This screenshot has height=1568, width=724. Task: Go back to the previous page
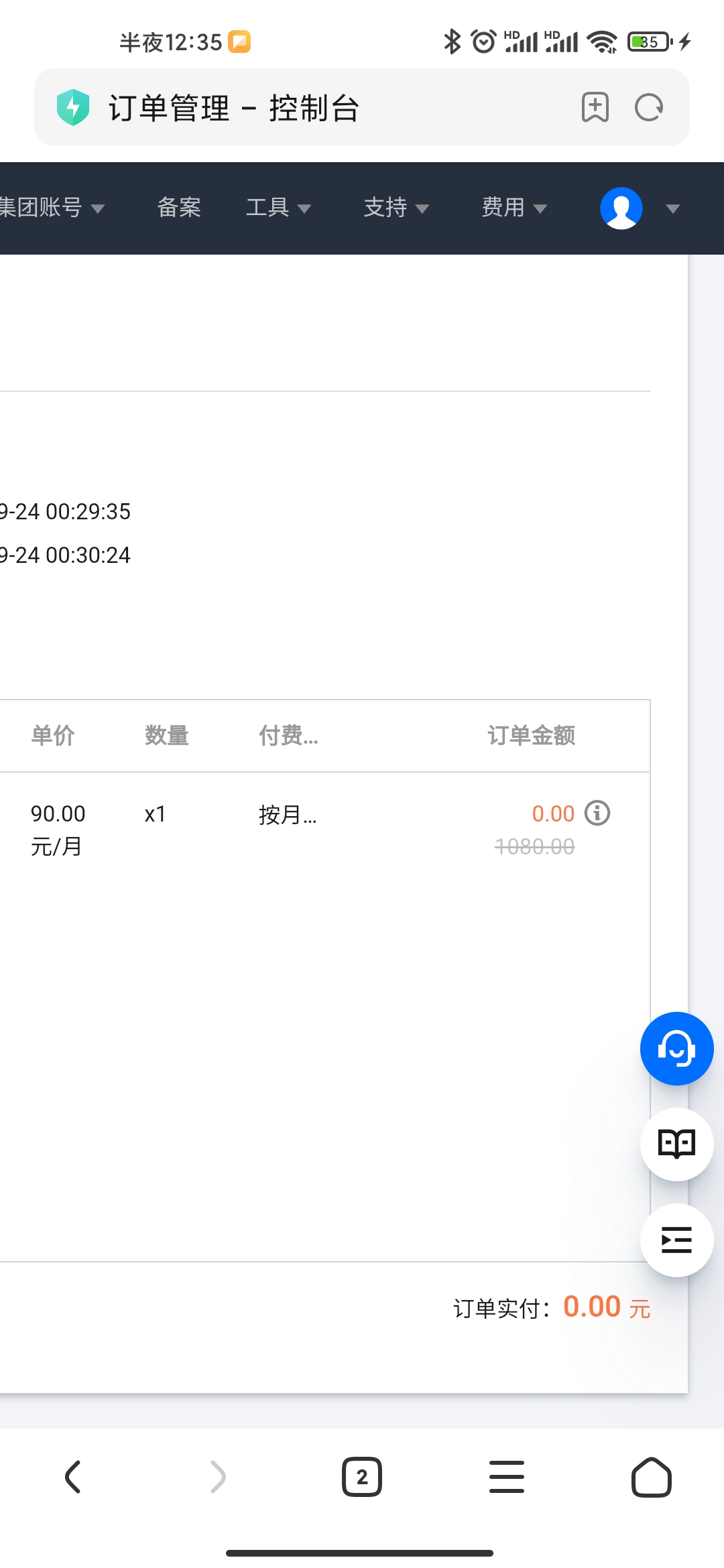point(72,1477)
